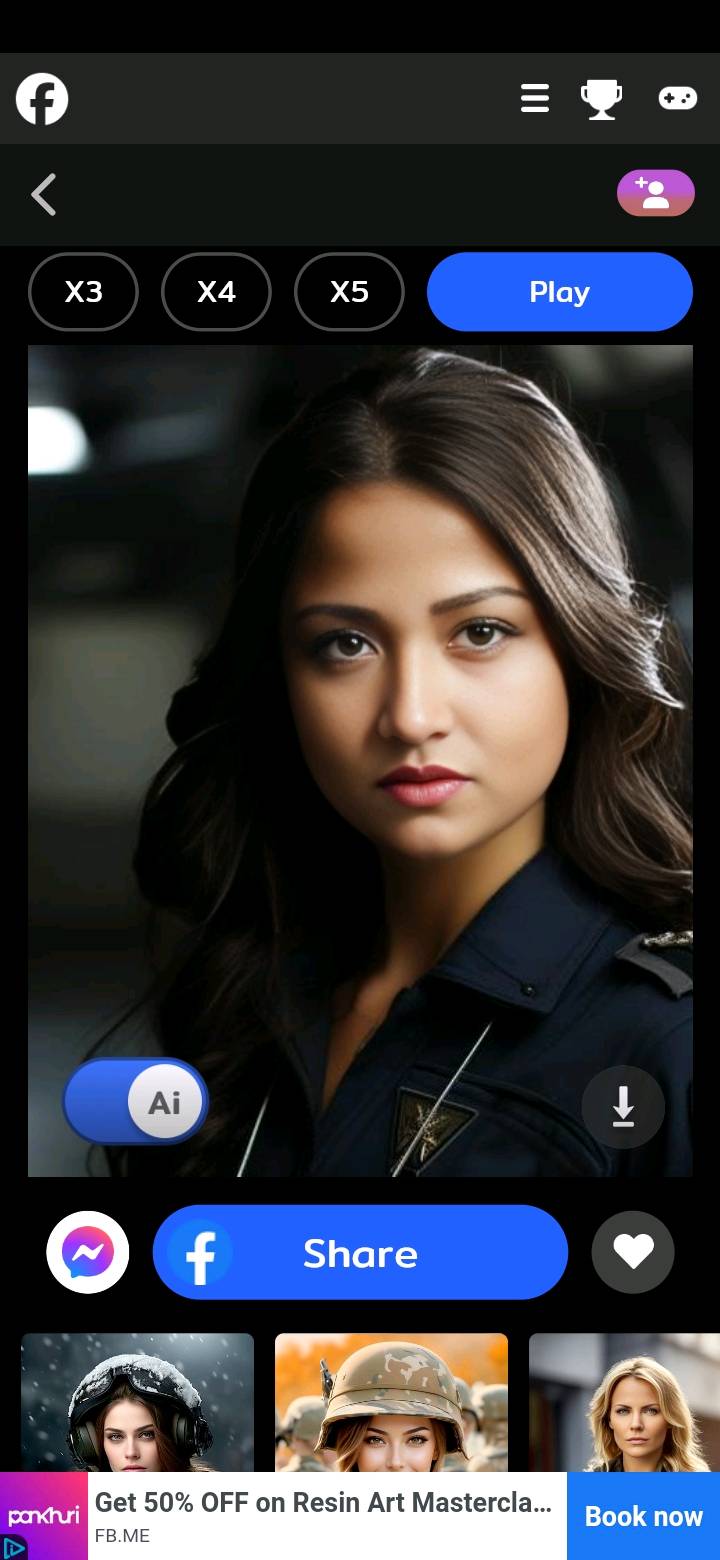Send via Messenger icon
Image resolution: width=720 pixels, height=1560 pixels.
pos(88,1252)
